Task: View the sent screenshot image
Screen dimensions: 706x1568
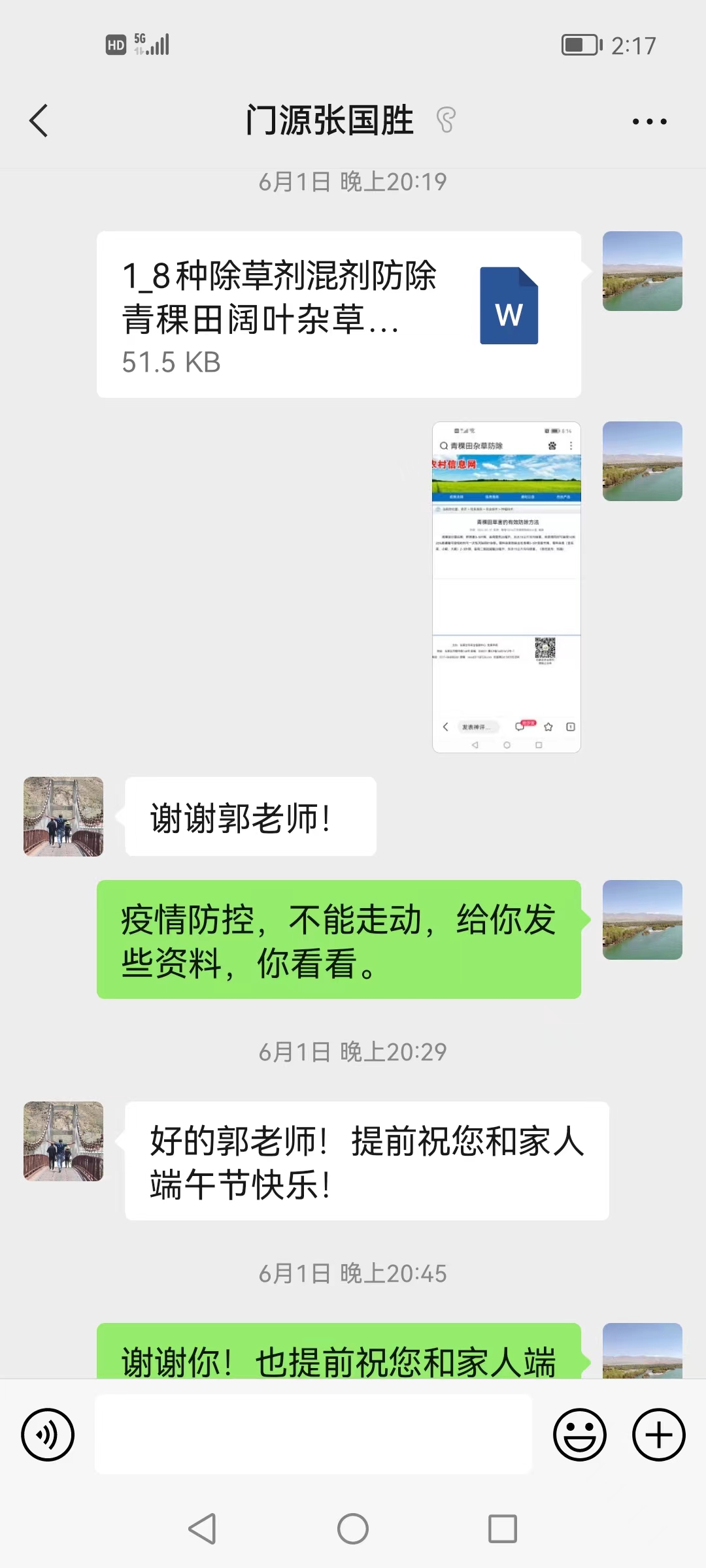Action: coord(507,587)
